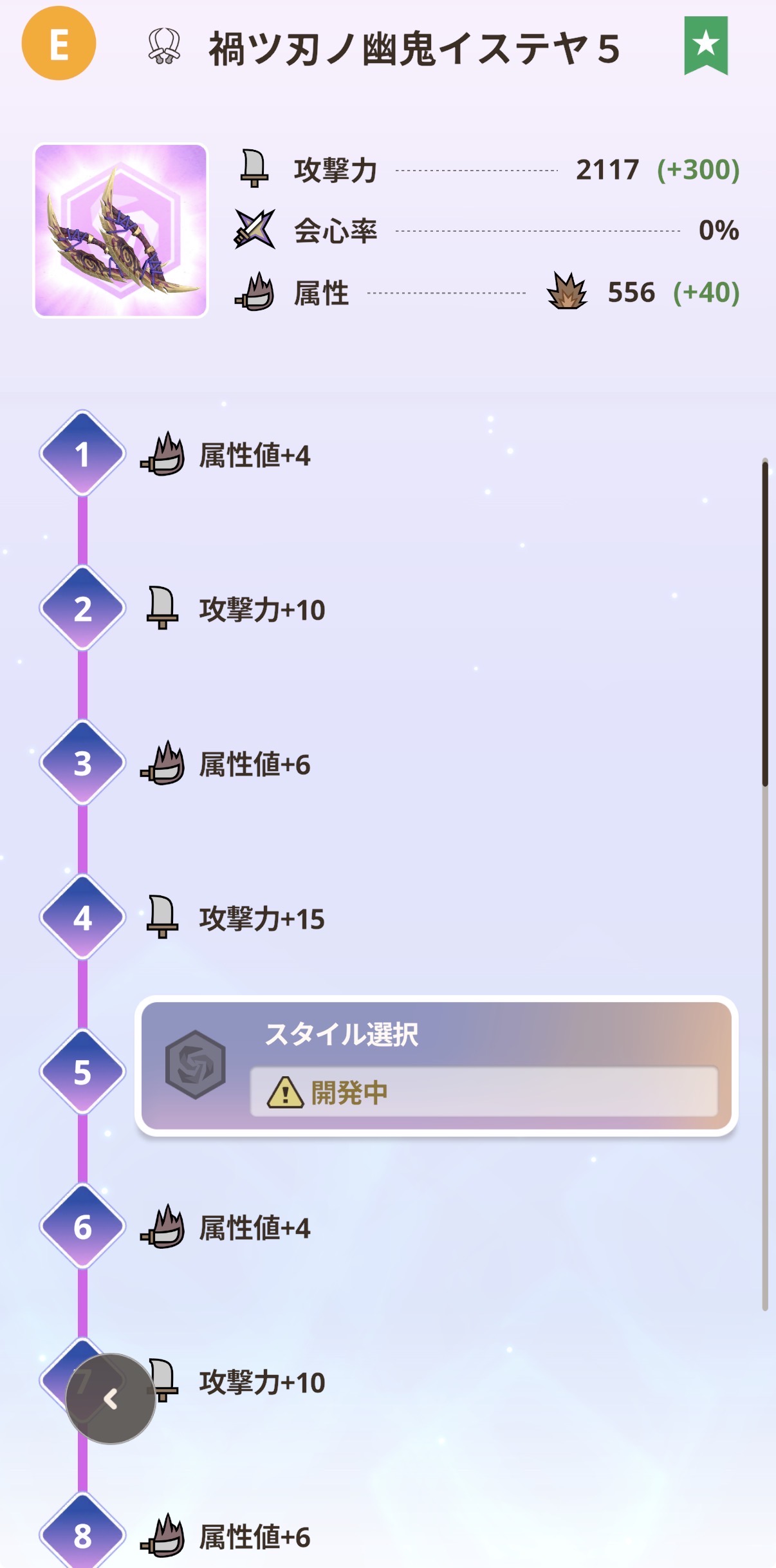776x1568 pixels.
Task: Toggle the green star bookmark
Action: [705, 45]
